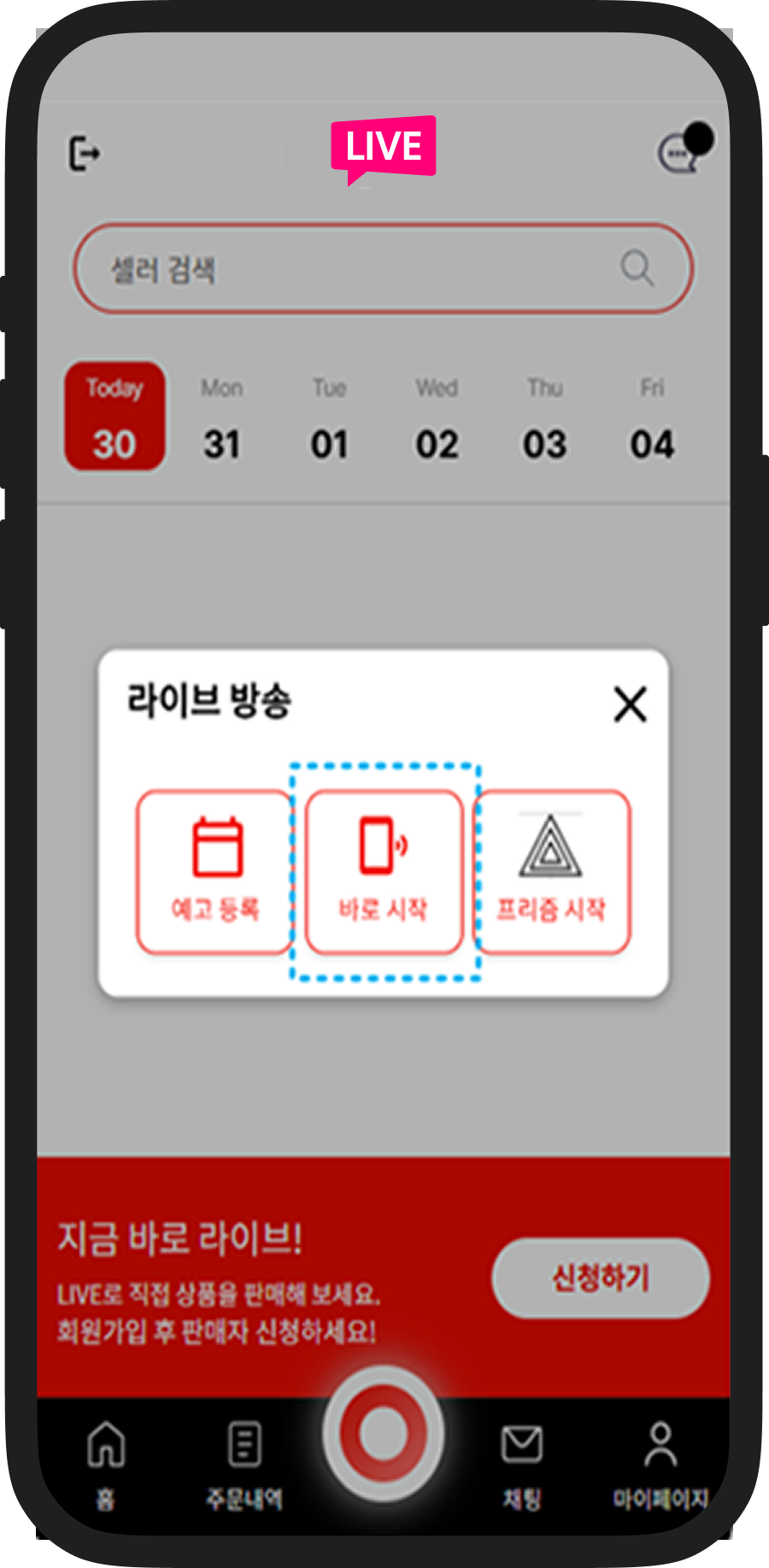Tap the logout icon in the header
The width and height of the screenshot is (769, 1568).
[85, 154]
